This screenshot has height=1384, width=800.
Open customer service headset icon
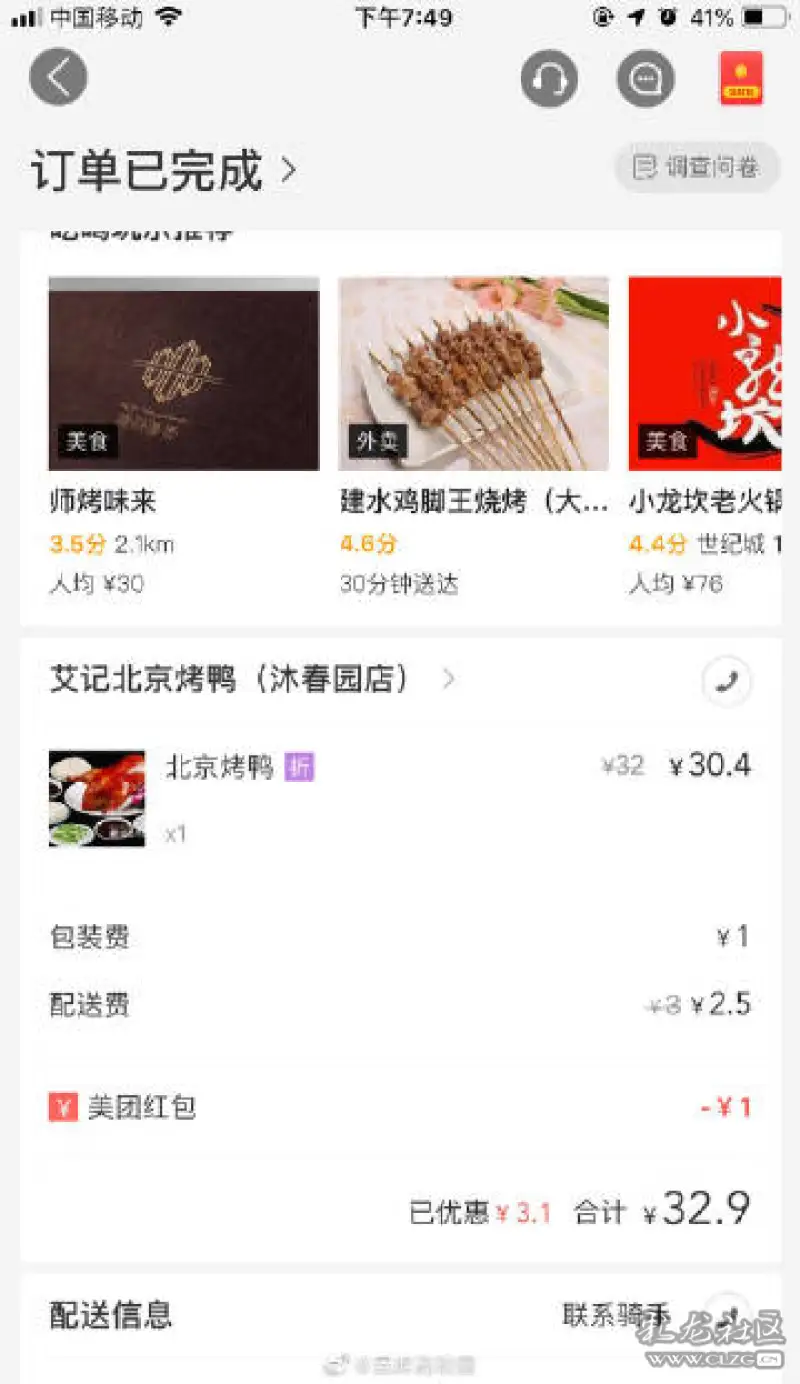pos(549,78)
